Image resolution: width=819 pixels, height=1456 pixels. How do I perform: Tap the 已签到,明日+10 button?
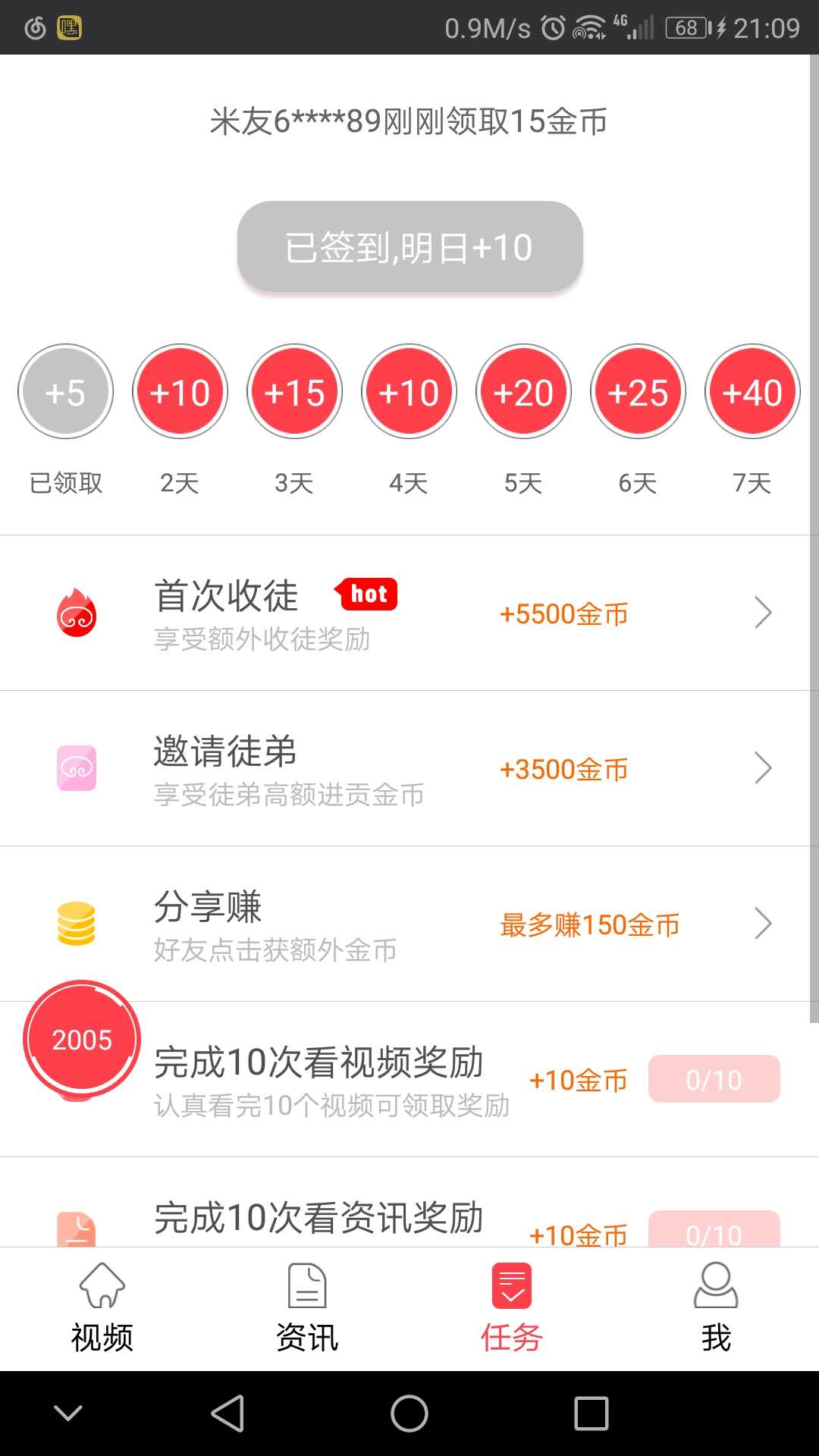coord(409,246)
